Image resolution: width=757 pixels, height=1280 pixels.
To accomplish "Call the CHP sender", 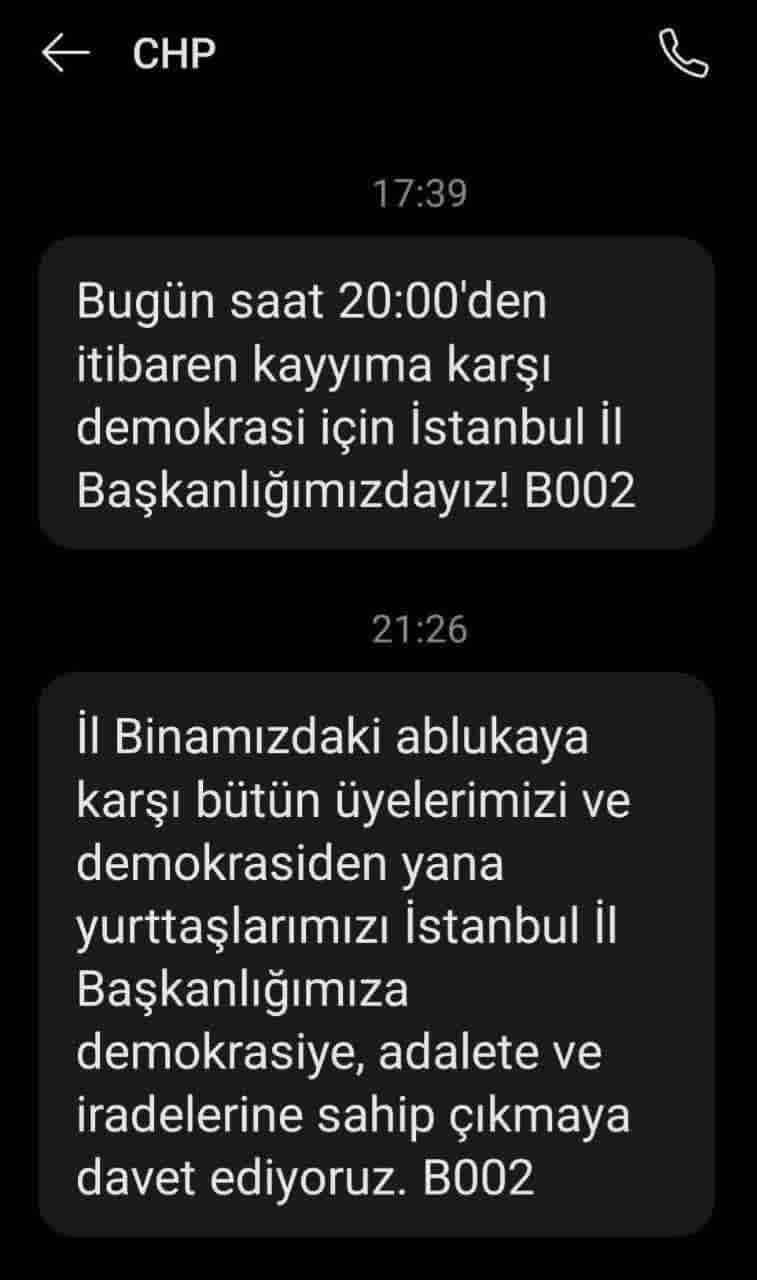I will pyautogui.click(x=684, y=54).
